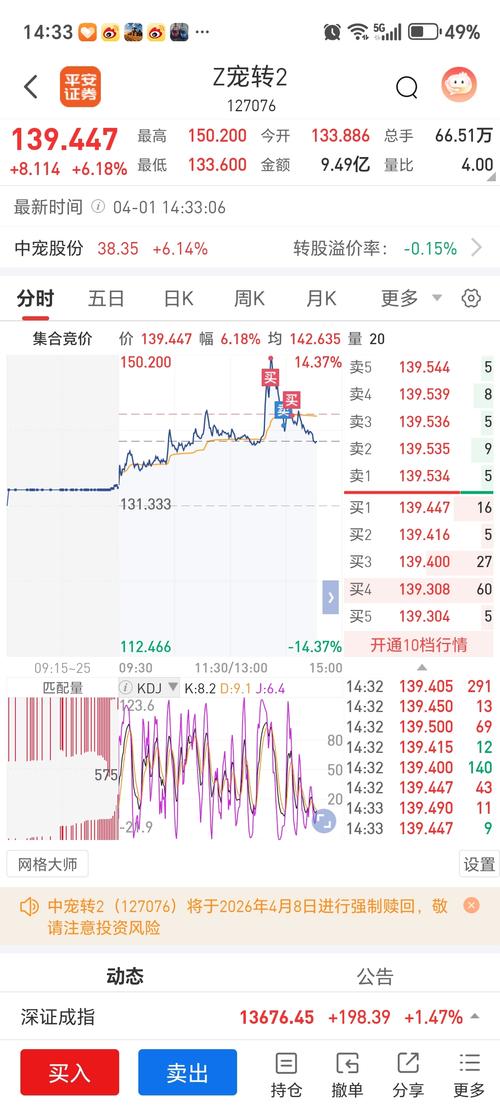Switch to the 五日 chart tab
Image resolution: width=500 pixels, height=1105 pixels.
[x=106, y=298]
